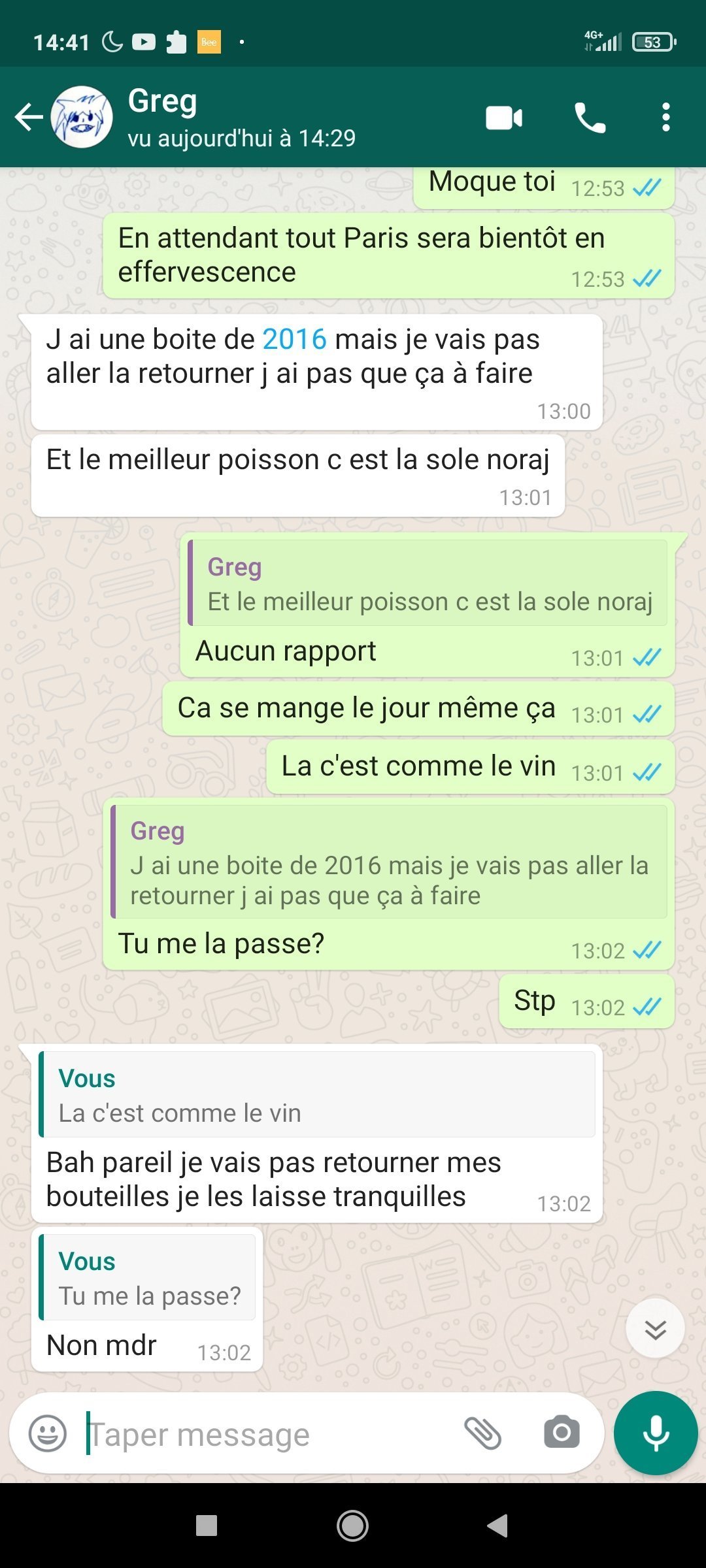This screenshot has width=706, height=1568.
Task: Open Greg's contact info from his name
Action: pyautogui.click(x=163, y=101)
